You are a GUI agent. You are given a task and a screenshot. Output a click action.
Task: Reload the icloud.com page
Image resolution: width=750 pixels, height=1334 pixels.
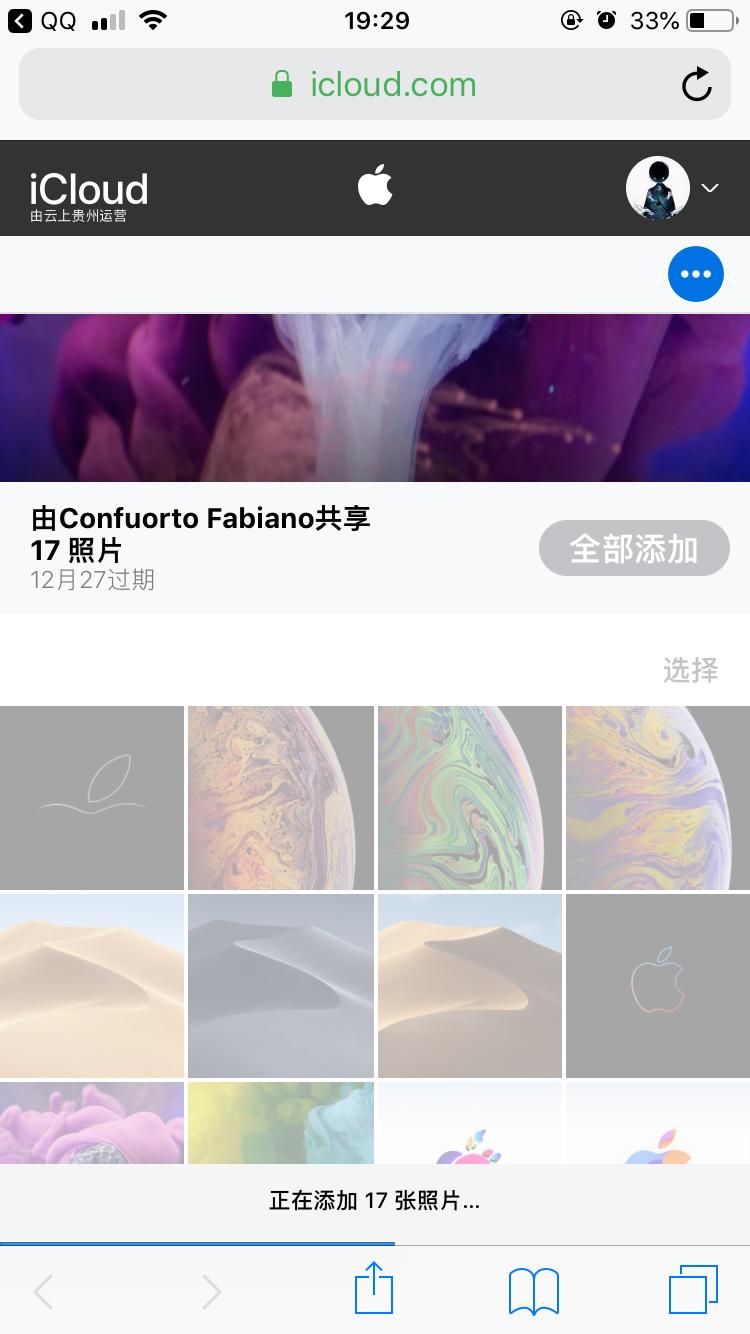point(698,84)
